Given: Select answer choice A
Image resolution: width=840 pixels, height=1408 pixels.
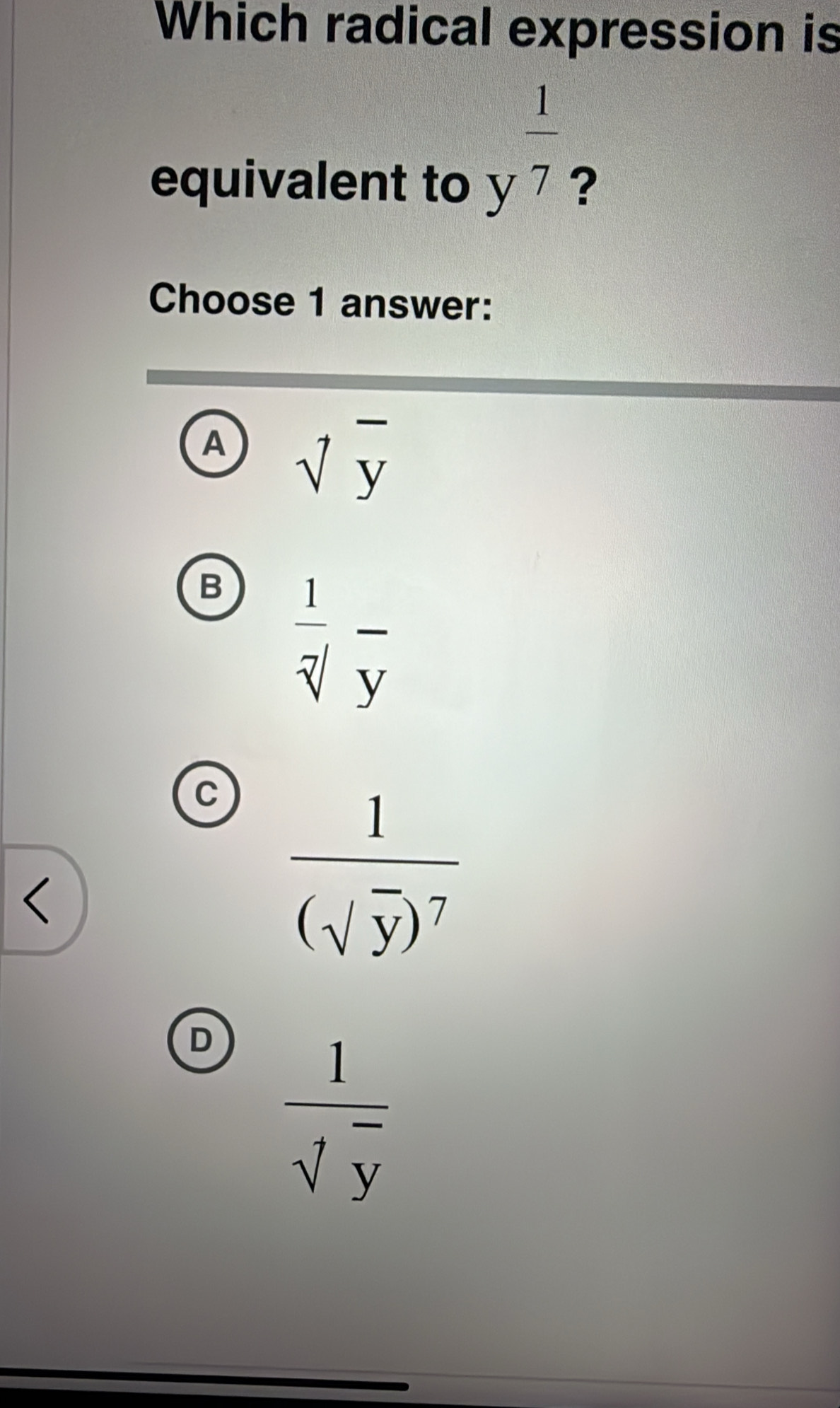Looking at the screenshot, I should pyautogui.click(x=214, y=445).
